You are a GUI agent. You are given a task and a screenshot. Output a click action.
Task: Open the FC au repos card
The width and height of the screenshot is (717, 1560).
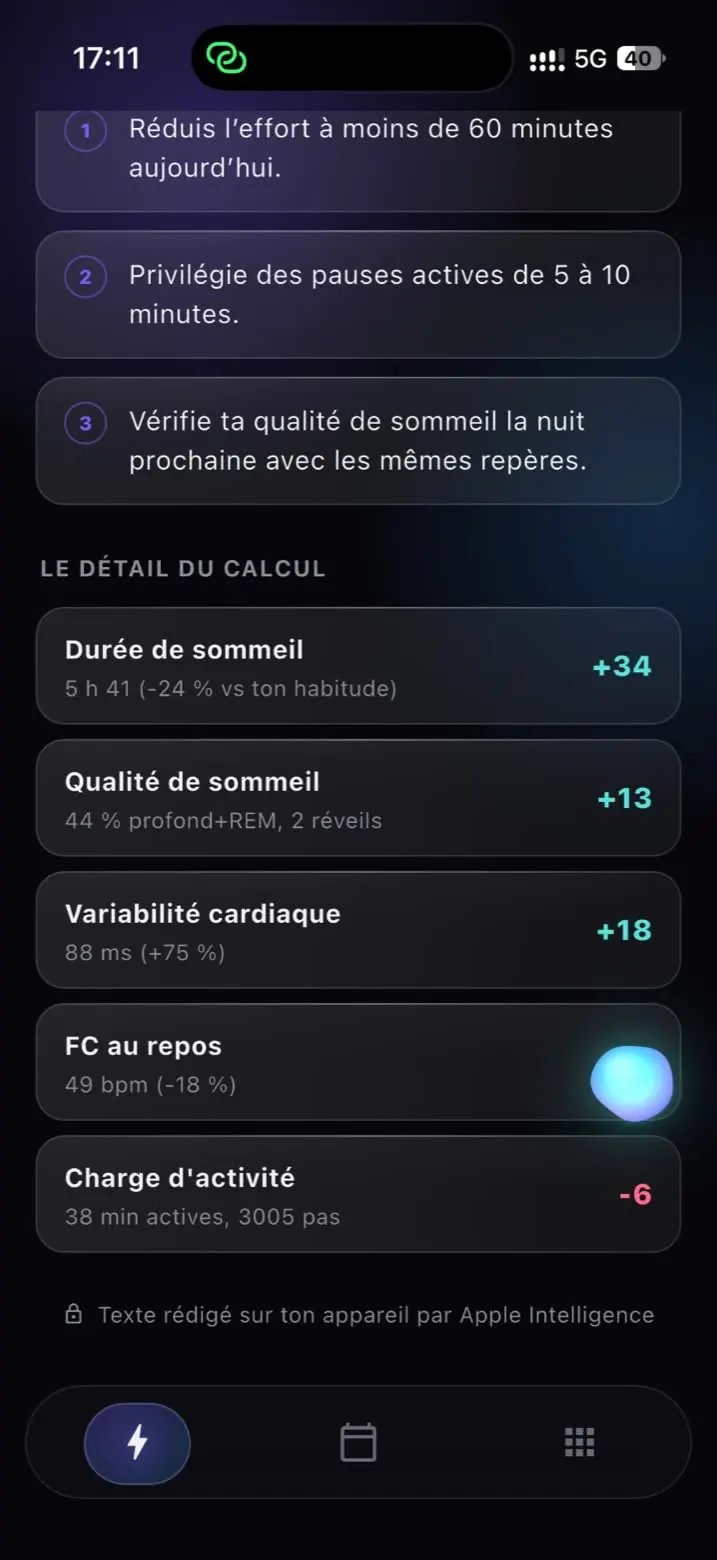(x=358, y=1062)
